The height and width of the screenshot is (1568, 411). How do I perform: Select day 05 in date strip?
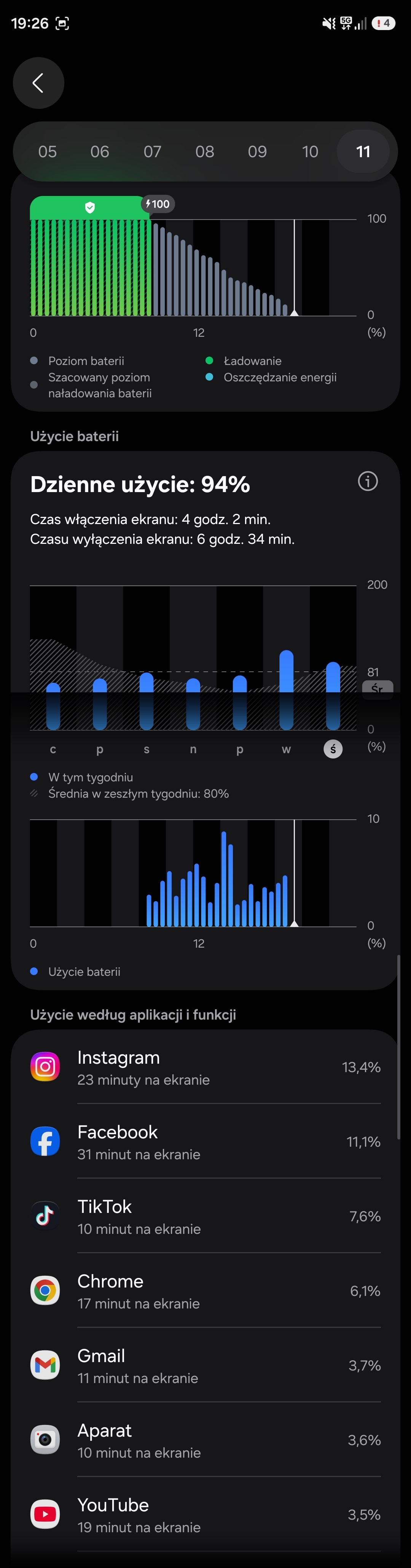tap(48, 151)
